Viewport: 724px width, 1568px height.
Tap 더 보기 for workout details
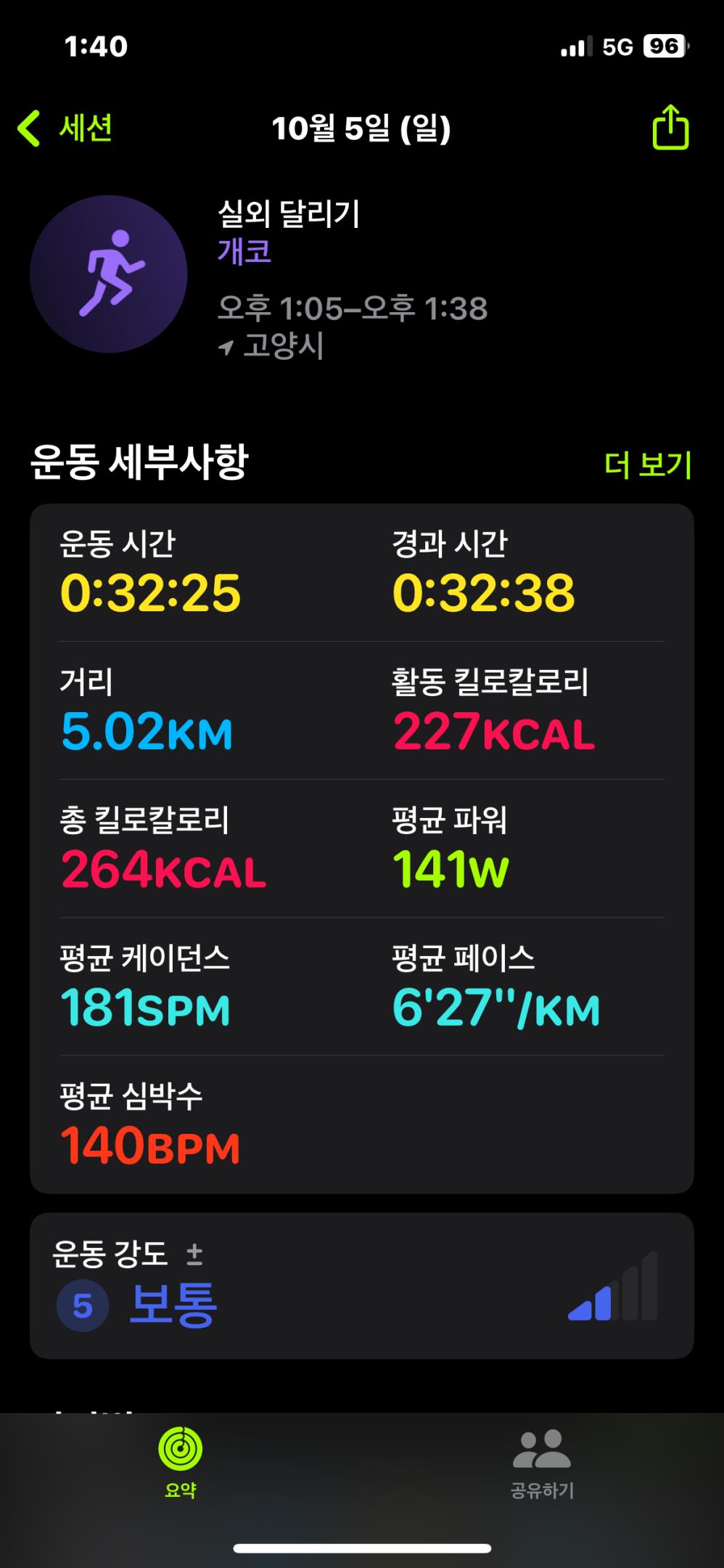[647, 465]
